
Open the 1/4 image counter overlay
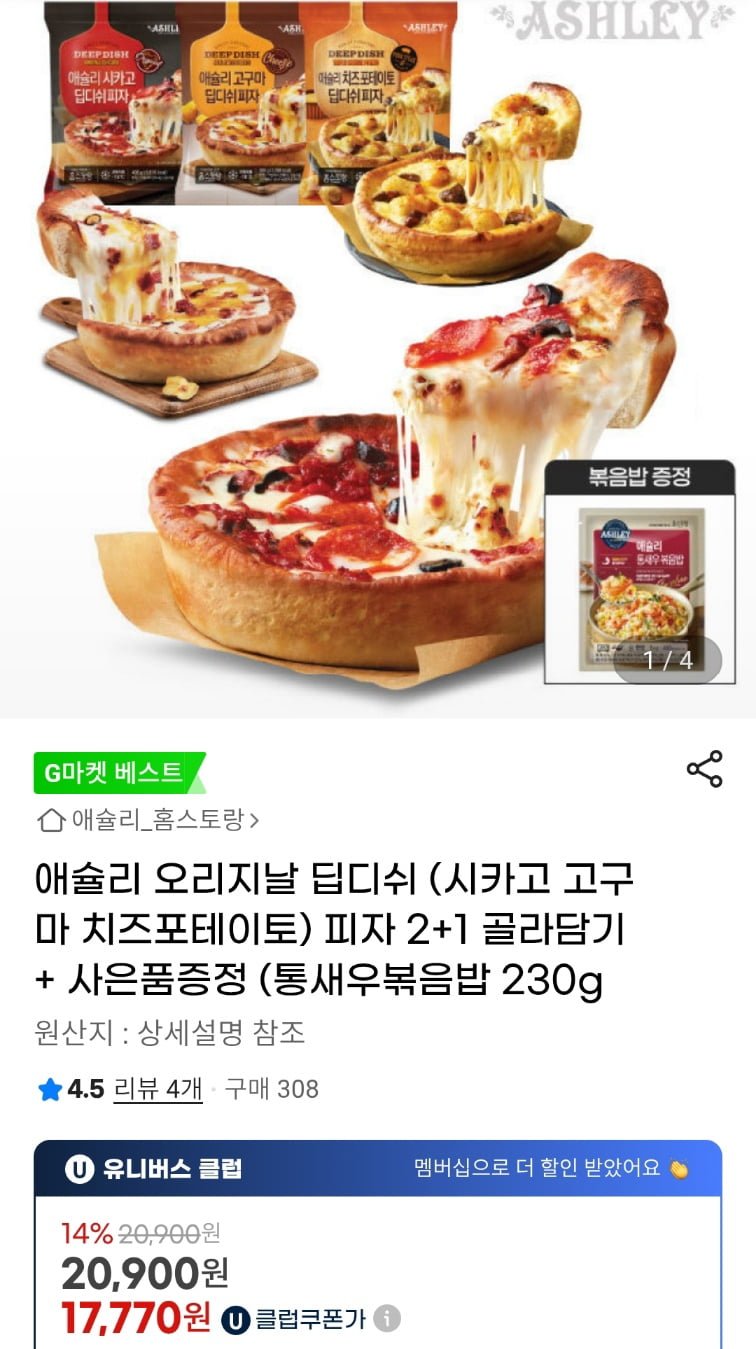pos(672,660)
